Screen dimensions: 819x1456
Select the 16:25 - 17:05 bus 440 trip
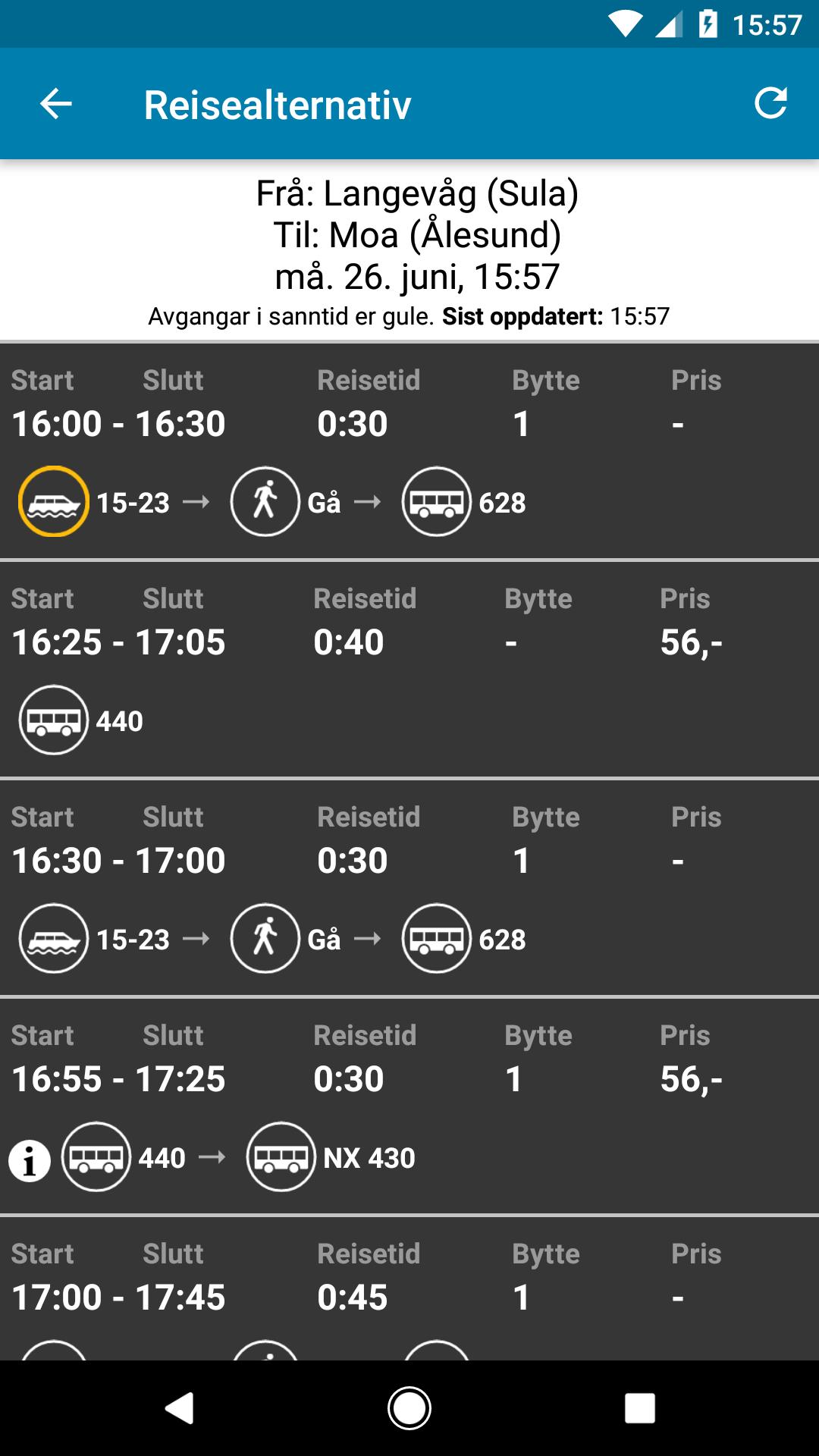point(409,670)
